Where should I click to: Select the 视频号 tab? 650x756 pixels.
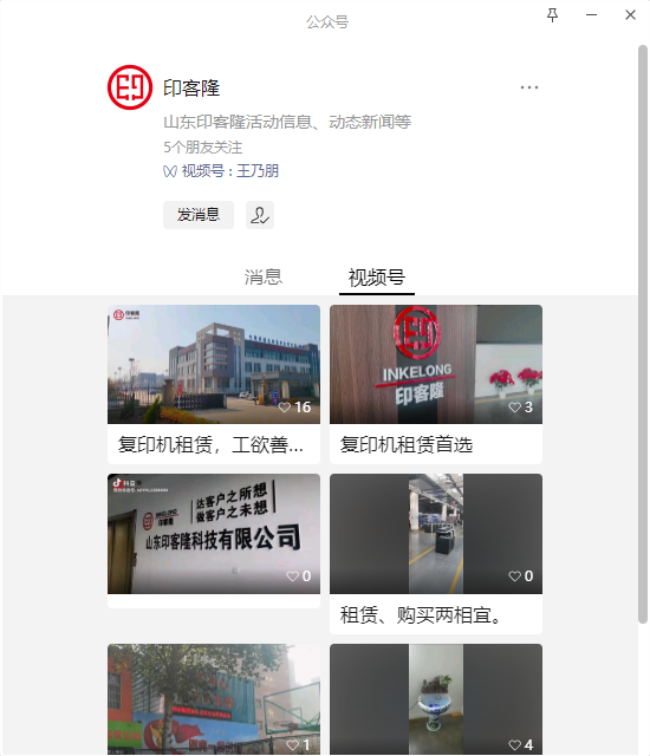(376, 278)
